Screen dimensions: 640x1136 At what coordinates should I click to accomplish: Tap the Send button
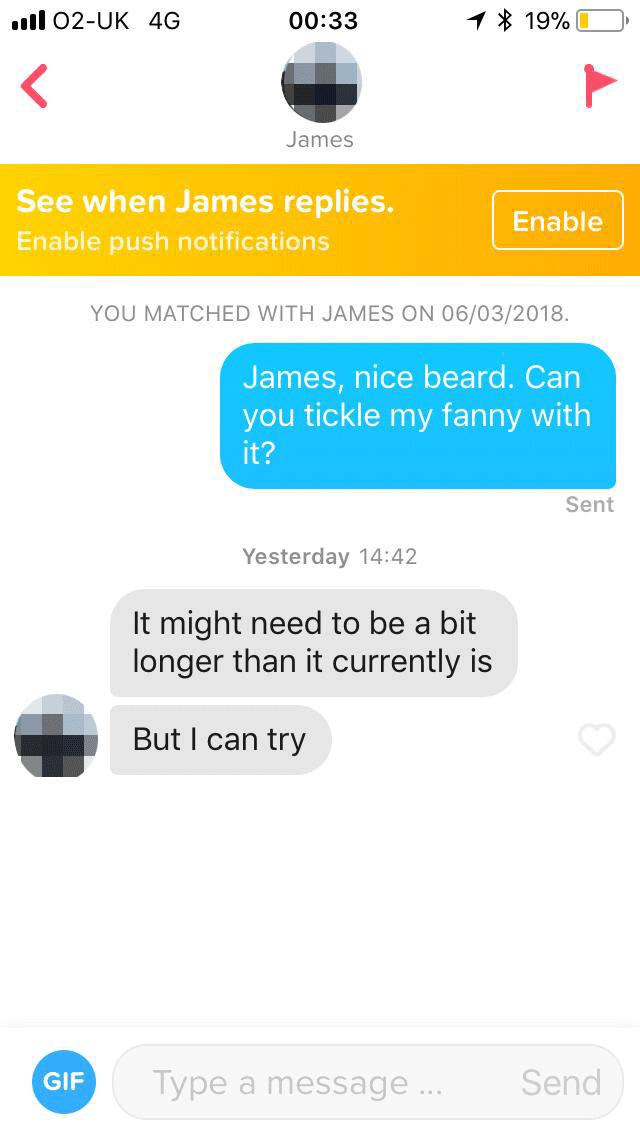coord(561,1082)
